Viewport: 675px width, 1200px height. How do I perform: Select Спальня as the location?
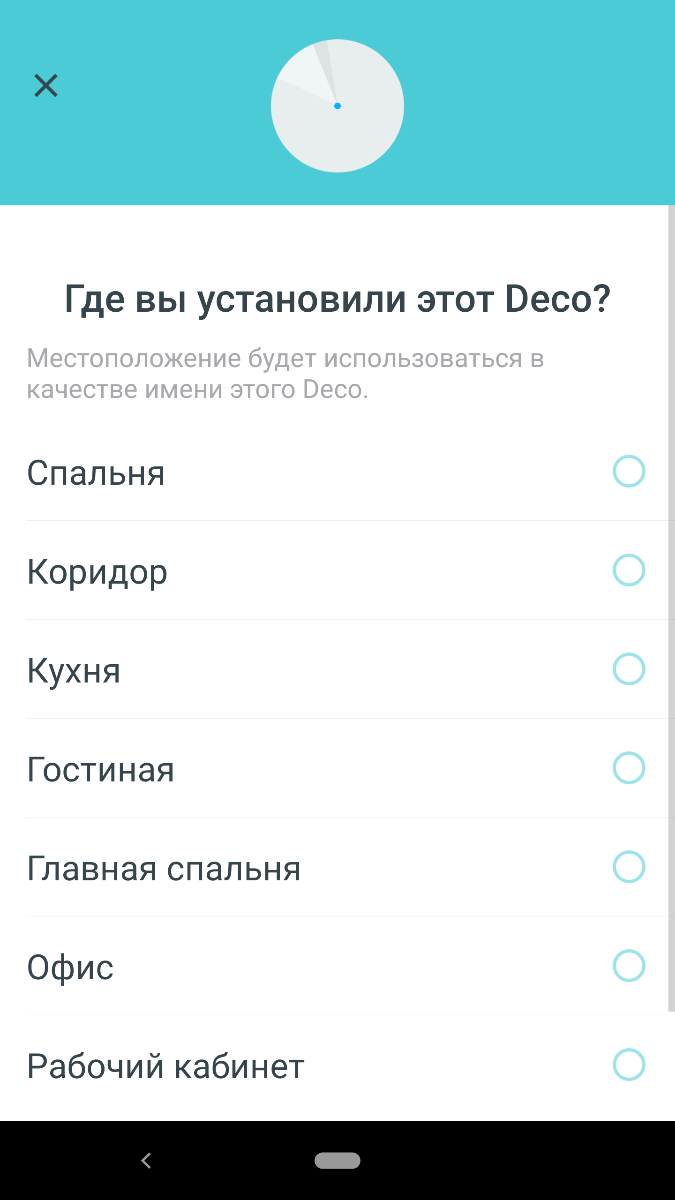337,472
